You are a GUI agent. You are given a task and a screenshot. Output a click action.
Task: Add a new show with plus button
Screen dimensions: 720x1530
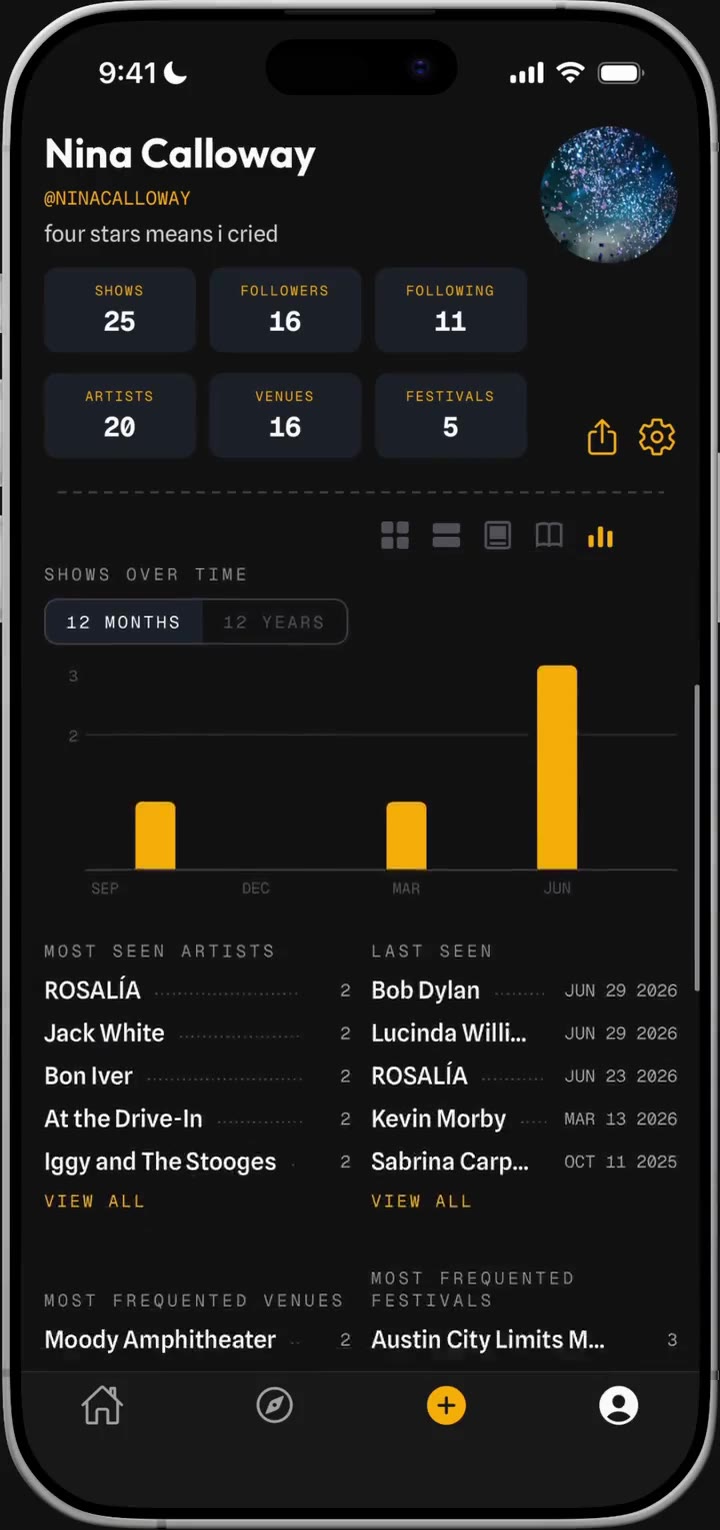[x=446, y=1405]
